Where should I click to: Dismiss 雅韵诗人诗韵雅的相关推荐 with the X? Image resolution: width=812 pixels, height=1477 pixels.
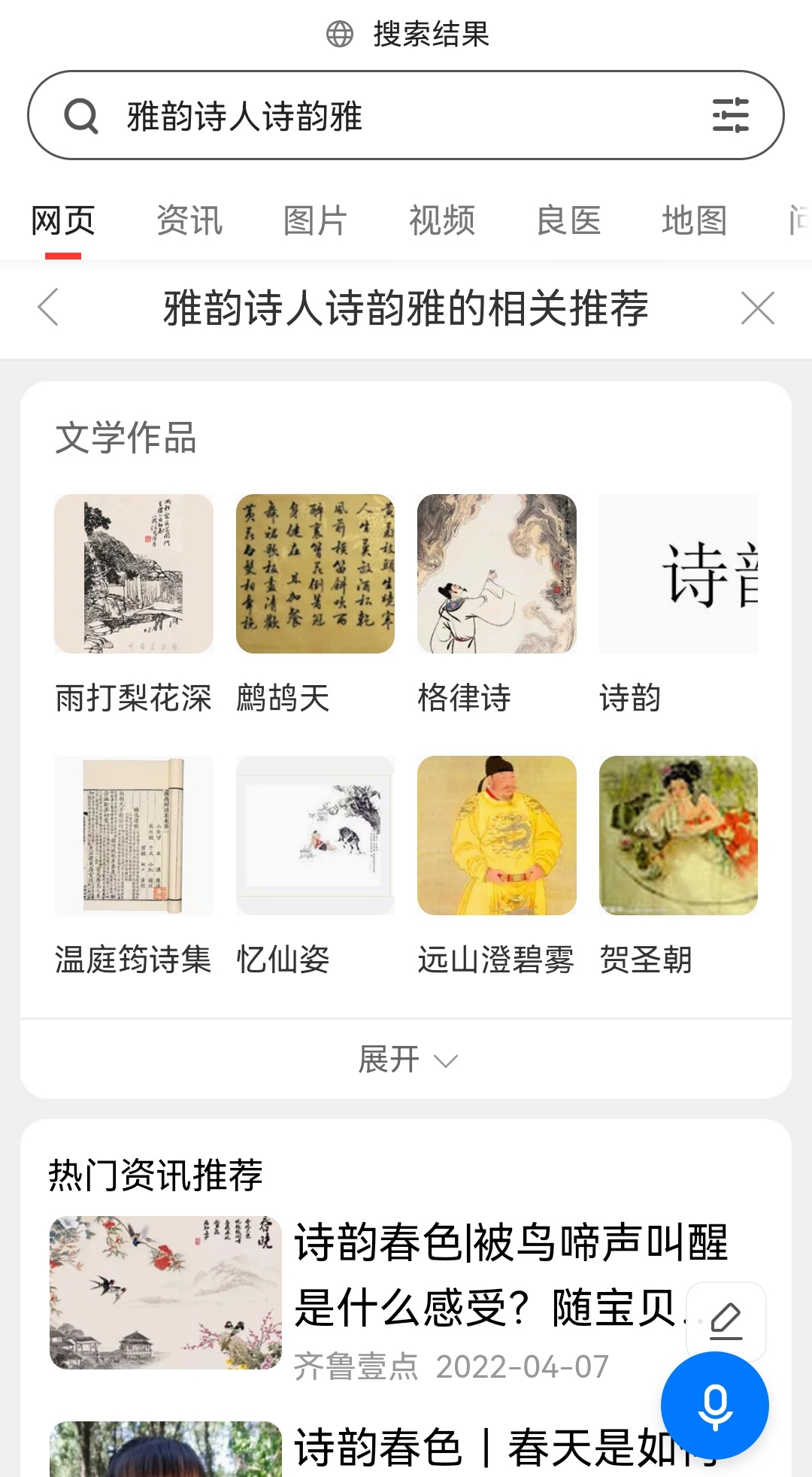pyautogui.click(x=756, y=308)
